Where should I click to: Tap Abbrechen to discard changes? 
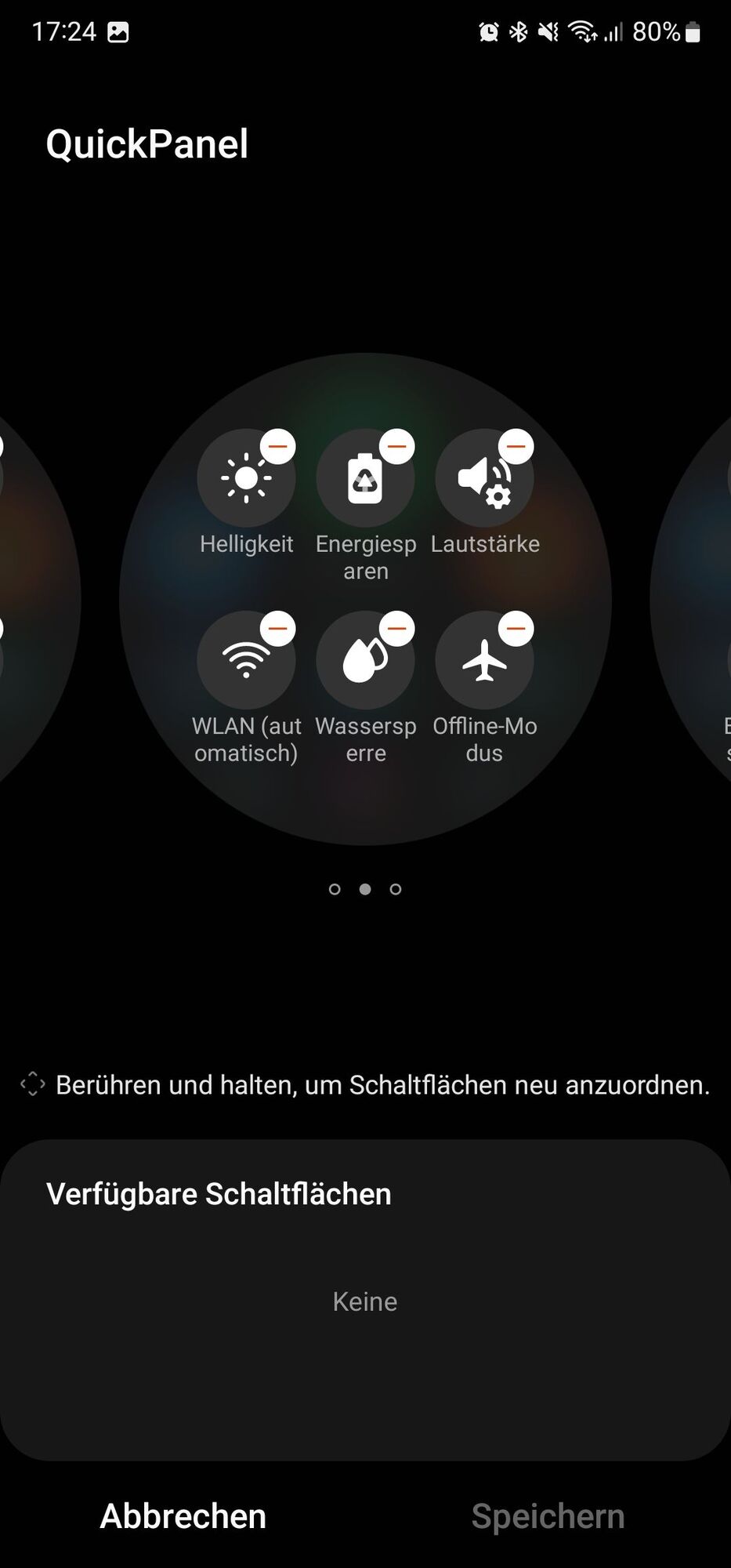pos(183,1516)
